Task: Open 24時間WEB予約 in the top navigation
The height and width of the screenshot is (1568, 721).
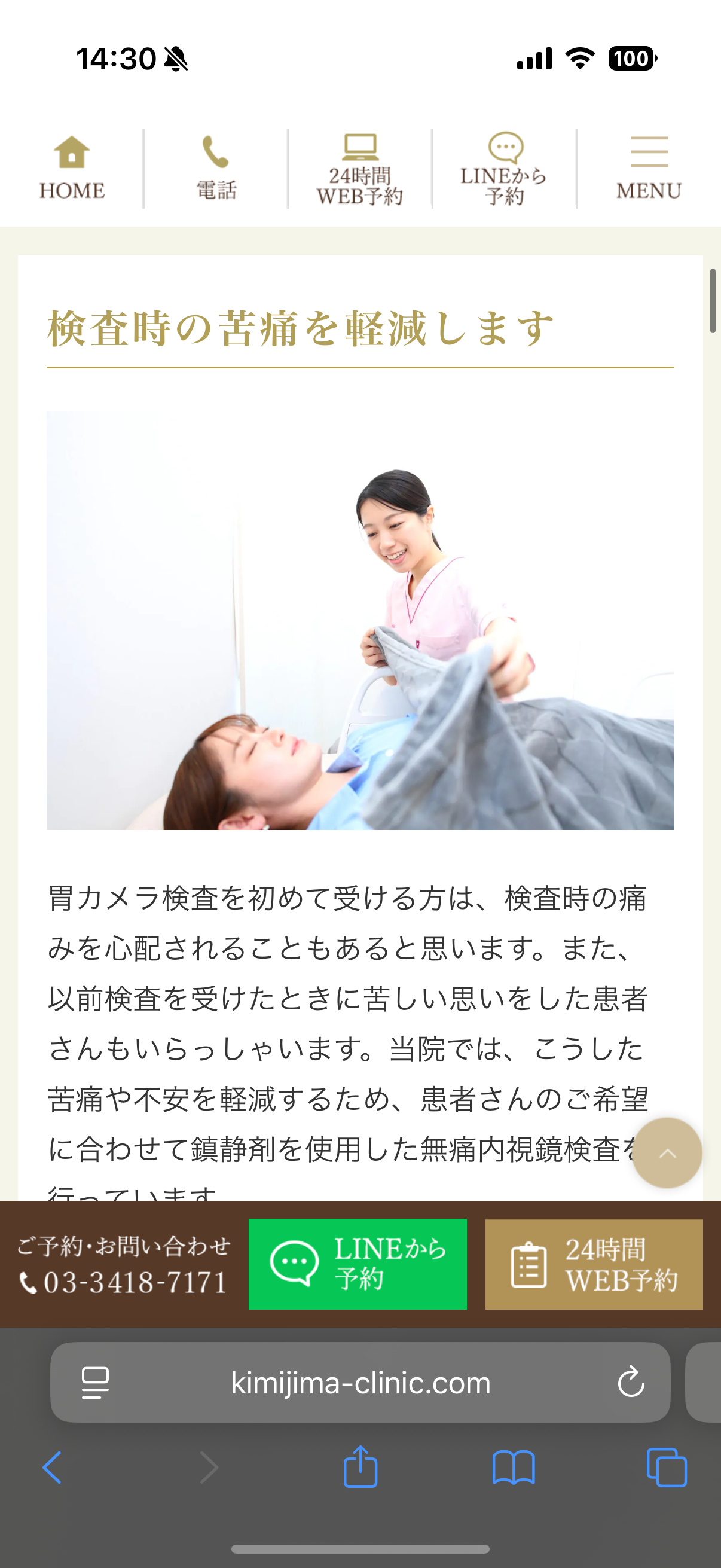Action: coord(359,169)
